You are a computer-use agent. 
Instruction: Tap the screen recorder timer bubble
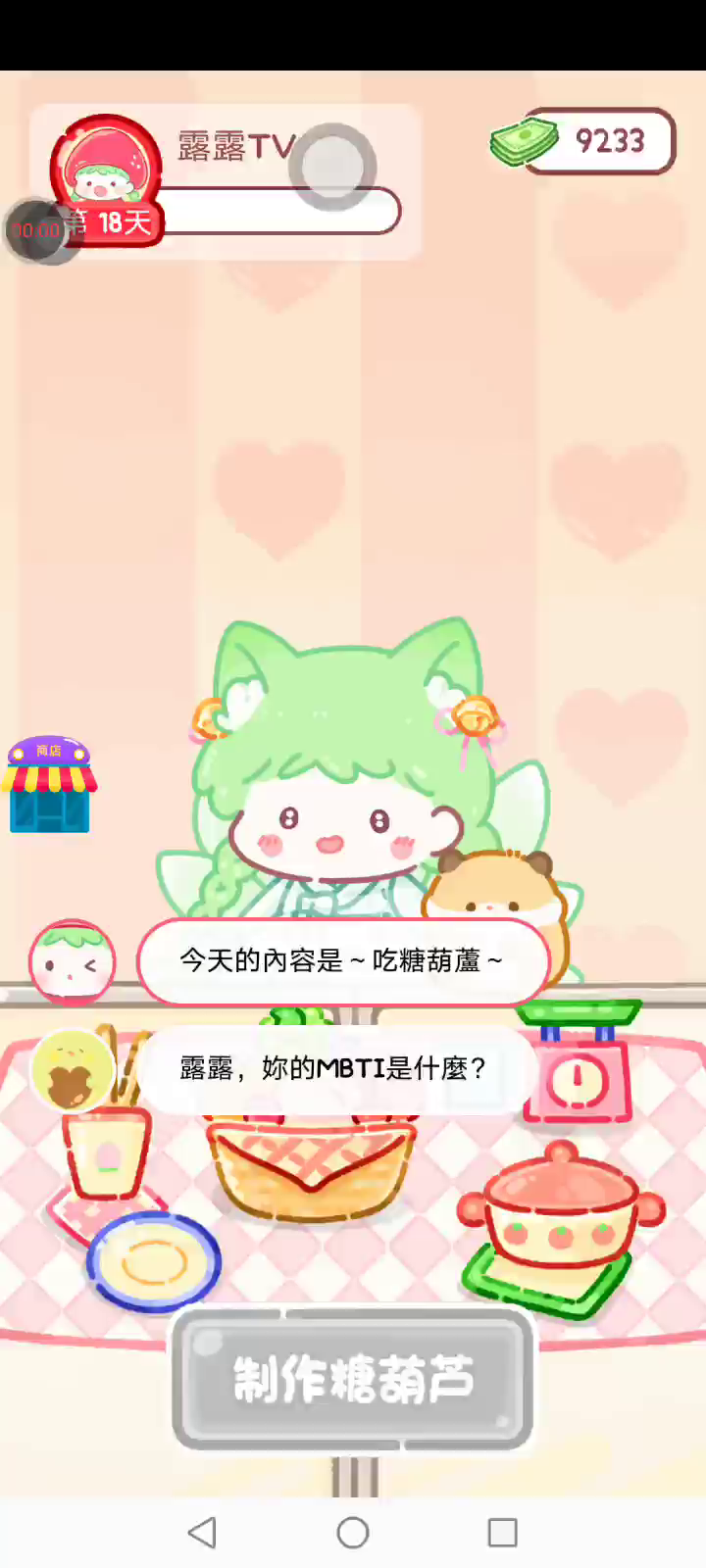(x=37, y=230)
